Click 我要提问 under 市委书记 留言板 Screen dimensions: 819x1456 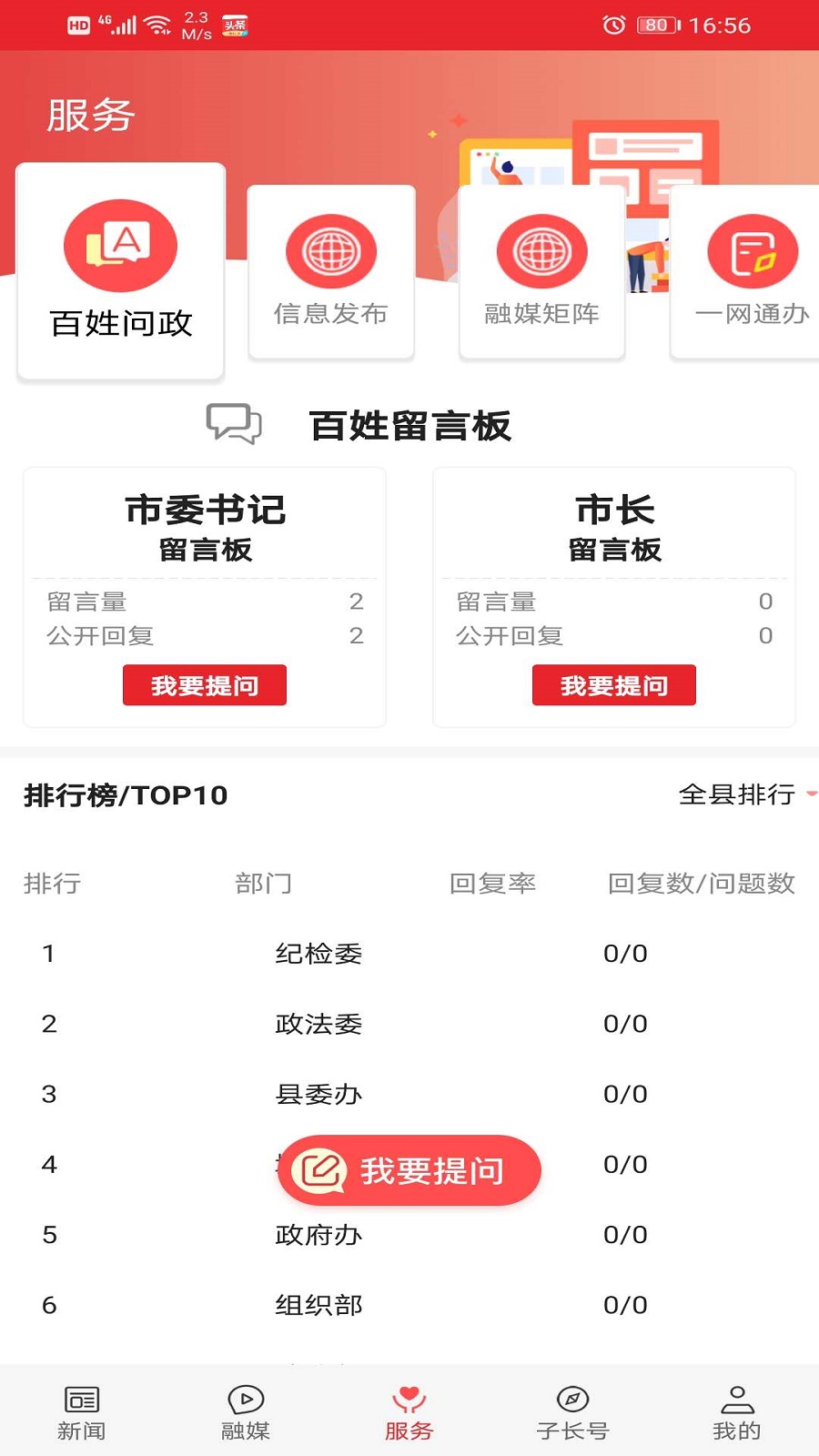pos(204,684)
